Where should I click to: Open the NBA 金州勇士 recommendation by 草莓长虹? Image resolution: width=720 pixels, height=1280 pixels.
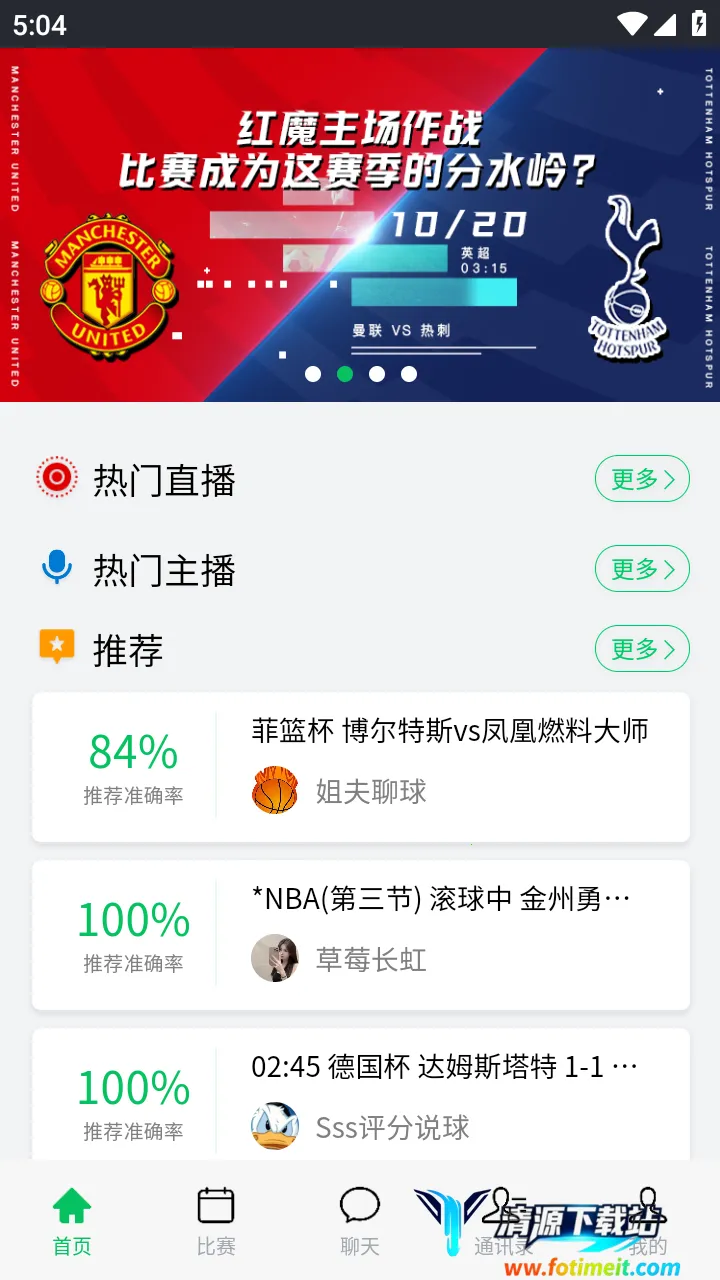360,935
